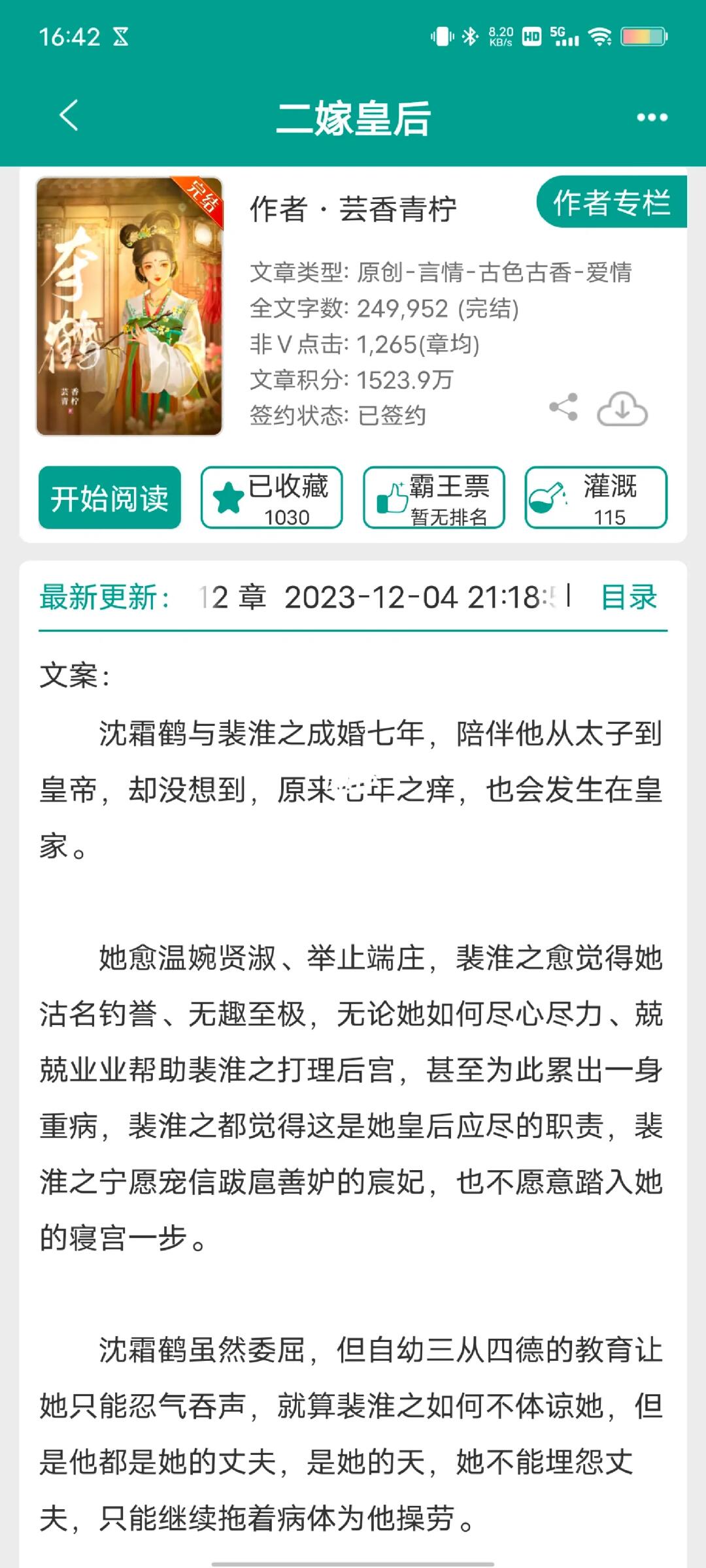Tap the 5G network indicator
The height and width of the screenshot is (1568, 706).
(x=563, y=36)
